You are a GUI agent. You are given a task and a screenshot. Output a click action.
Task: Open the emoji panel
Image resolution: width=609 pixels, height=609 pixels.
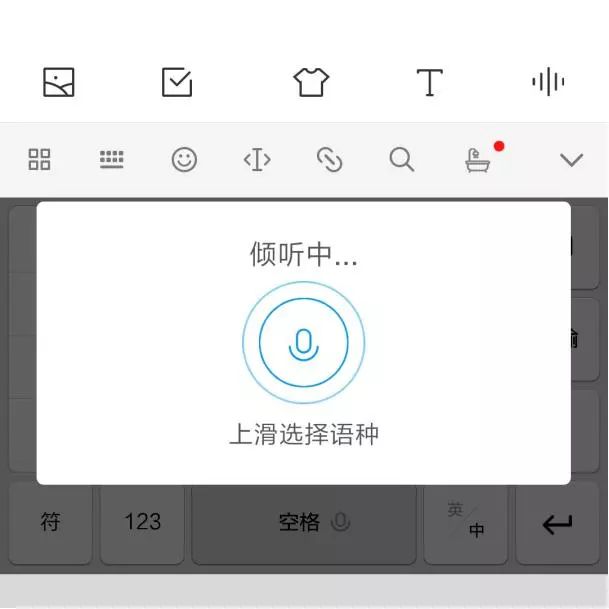pyautogui.click(x=184, y=160)
